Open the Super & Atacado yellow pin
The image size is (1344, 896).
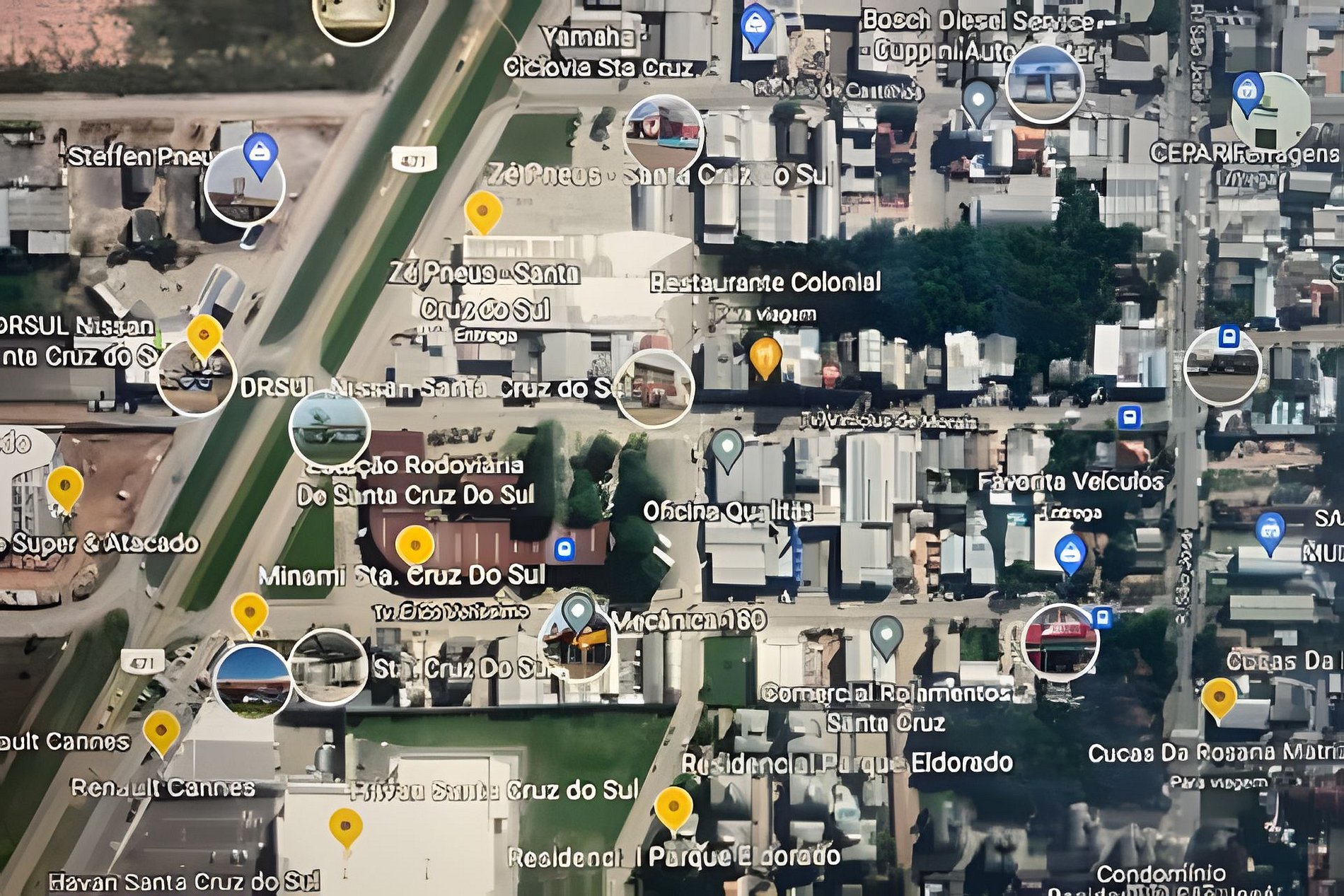point(65,486)
